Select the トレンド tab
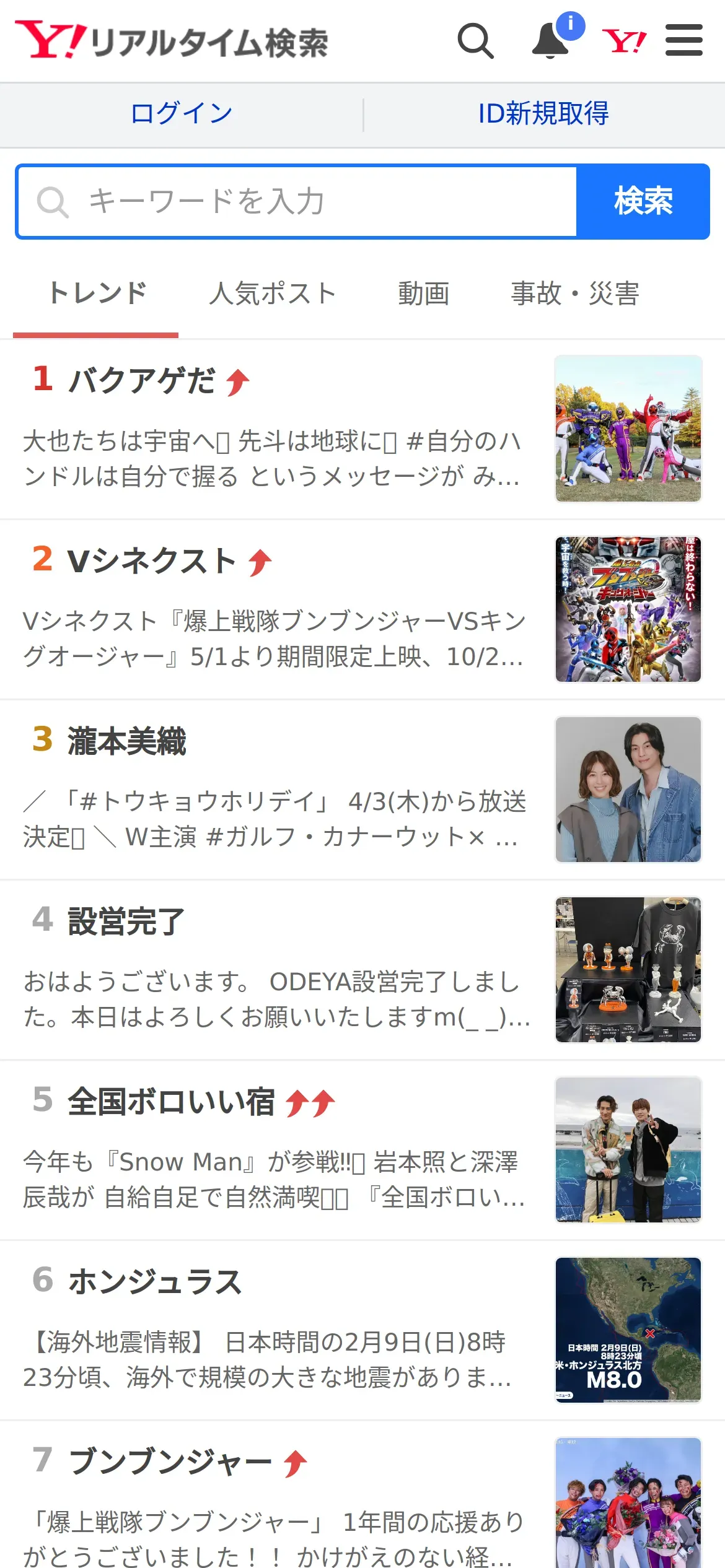Image resolution: width=725 pixels, height=1568 pixels. pos(97,294)
